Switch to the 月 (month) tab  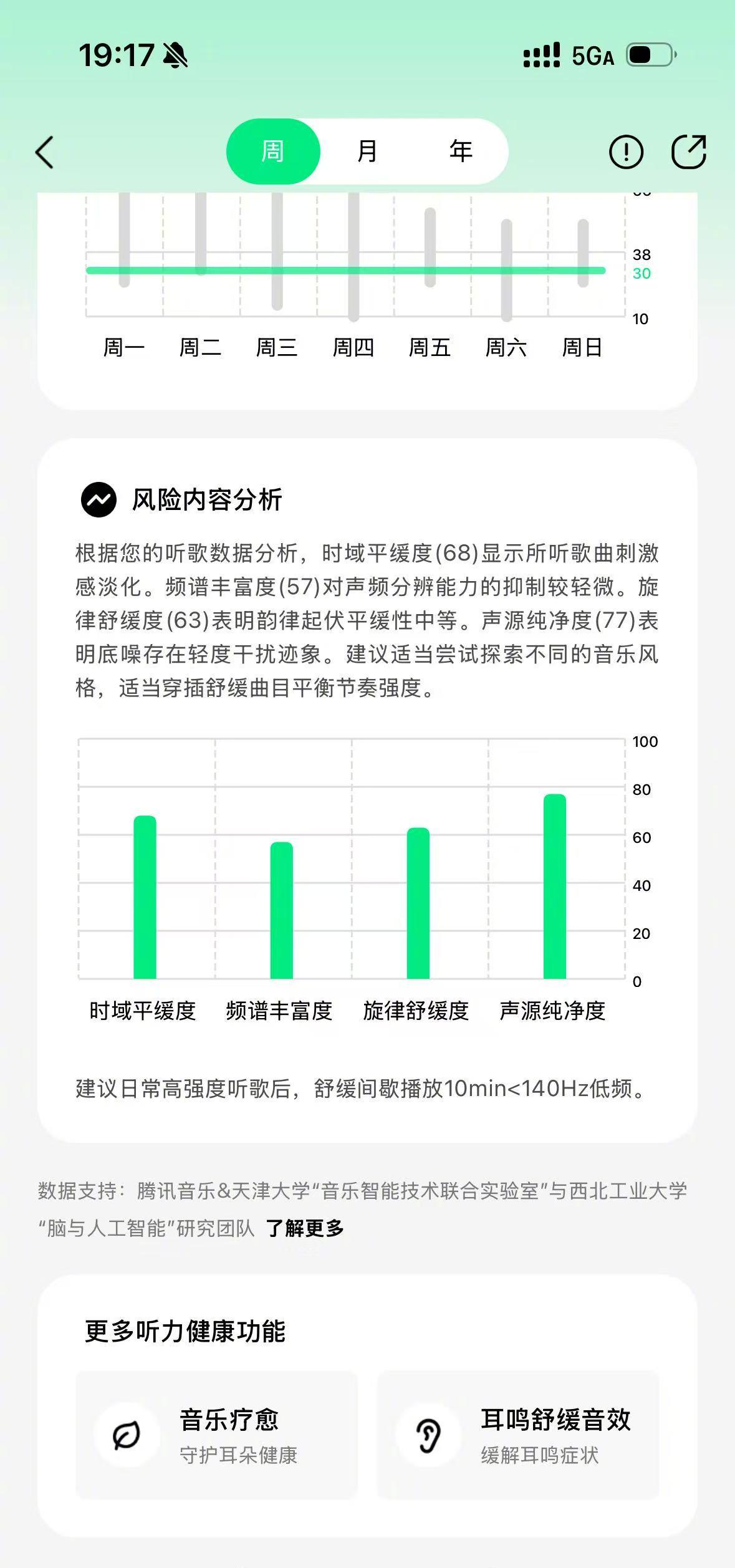coord(367,152)
